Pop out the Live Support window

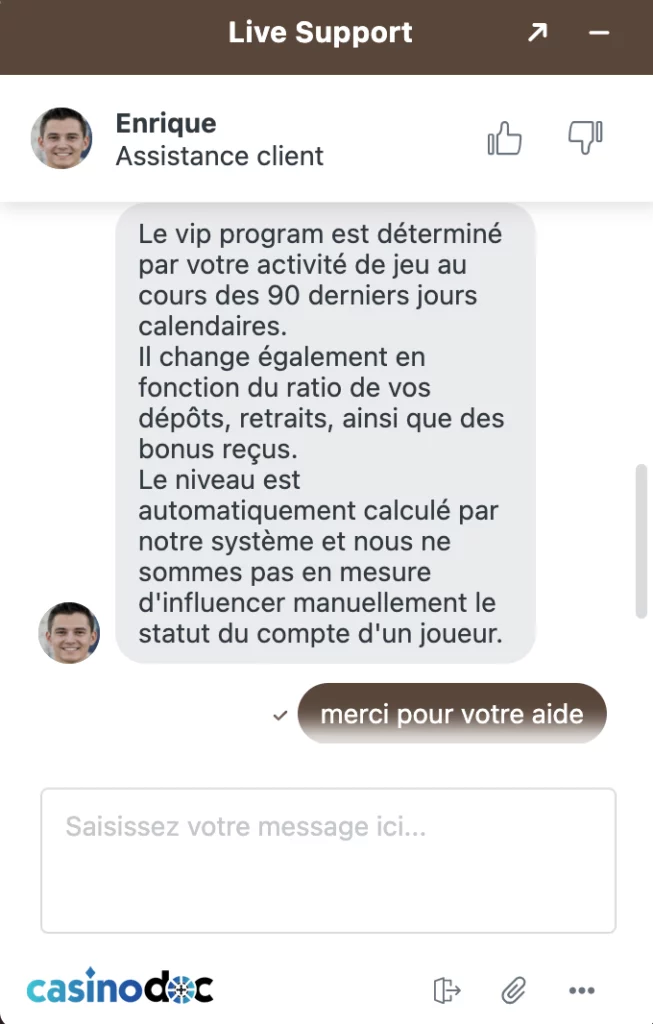pyautogui.click(x=538, y=33)
